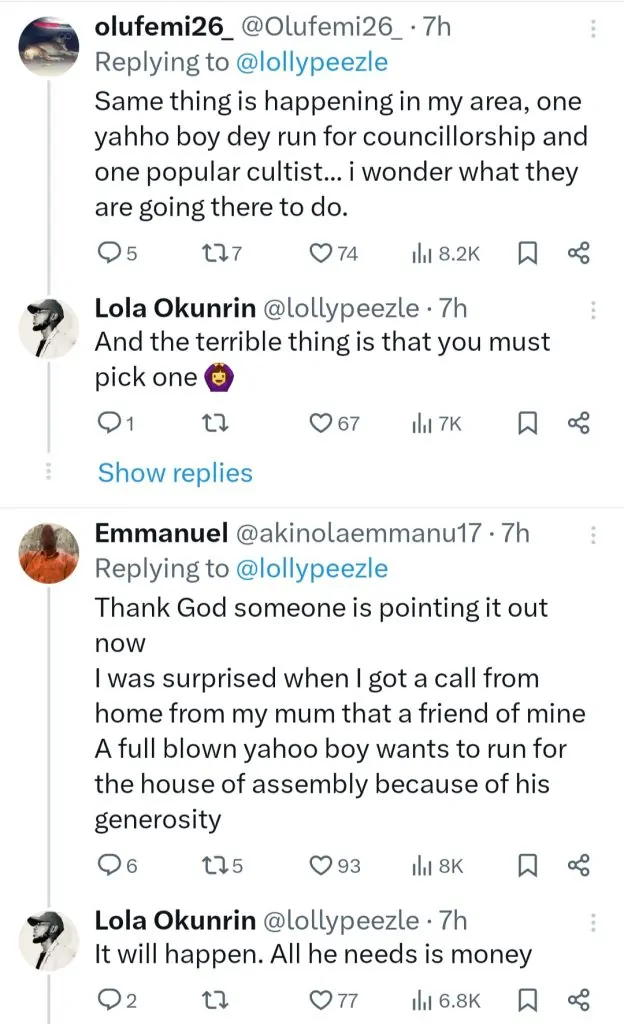Like olufemi26_'s tweet
The height and width of the screenshot is (1024, 624).
point(321,254)
